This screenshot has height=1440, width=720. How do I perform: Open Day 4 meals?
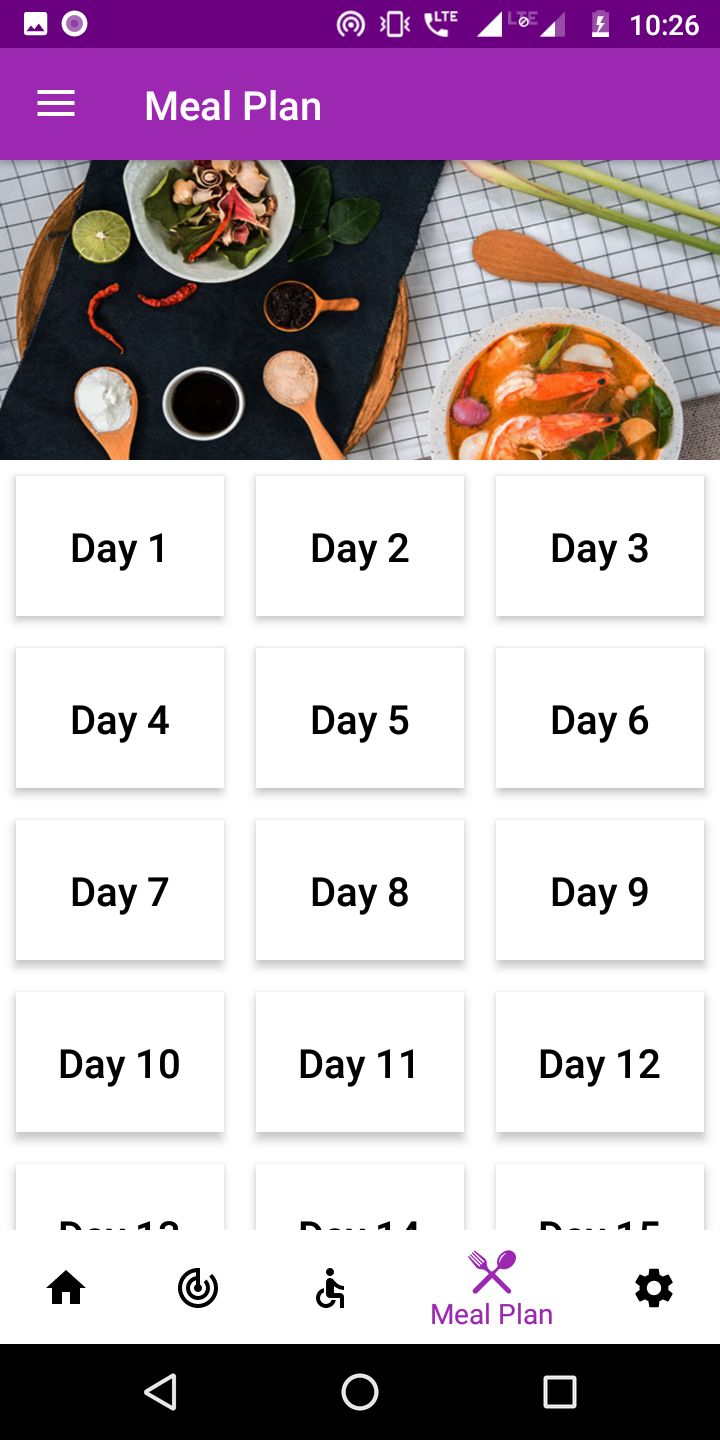[x=120, y=718]
